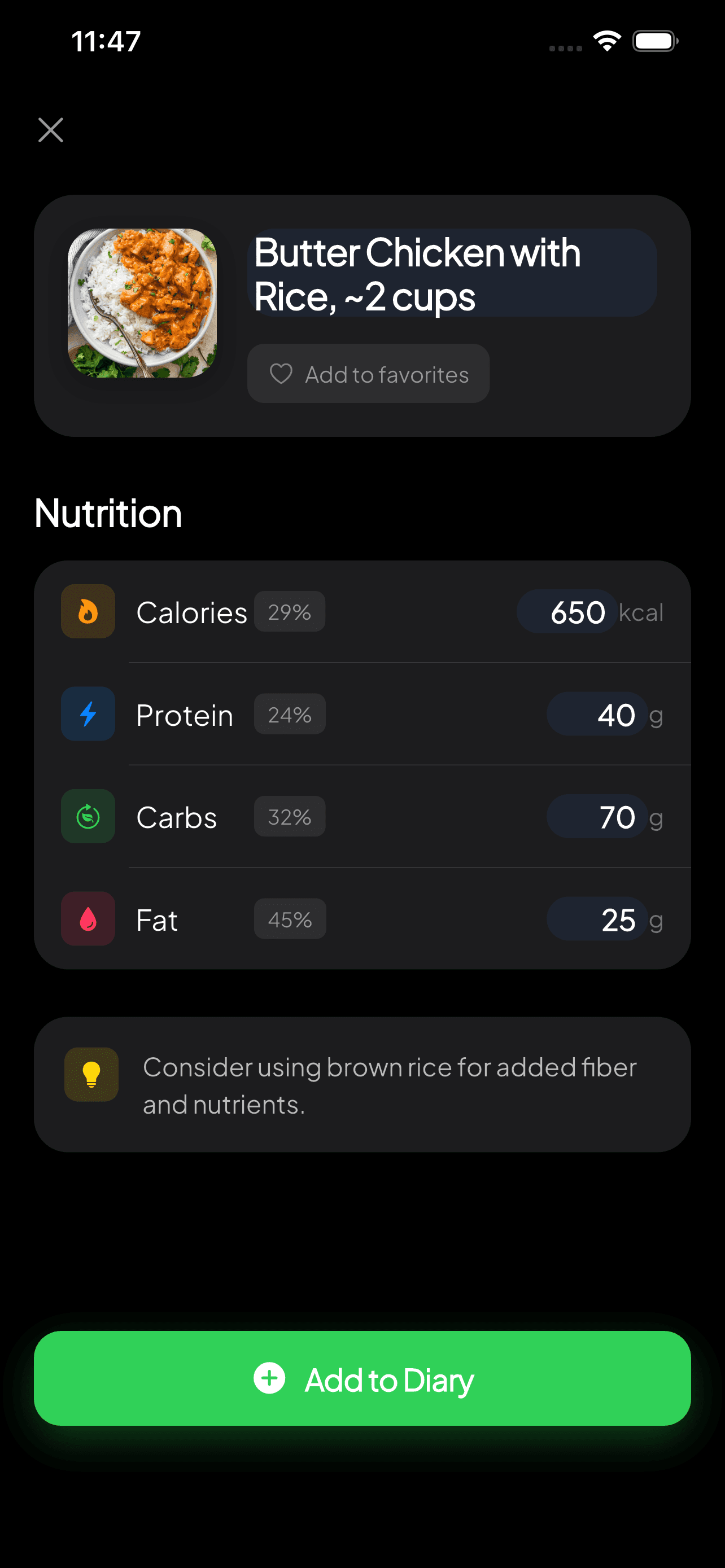Image resolution: width=725 pixels, height=1568 pixels.
Task: Toggle Add to favorites for this meal
Action: point(368,373)
